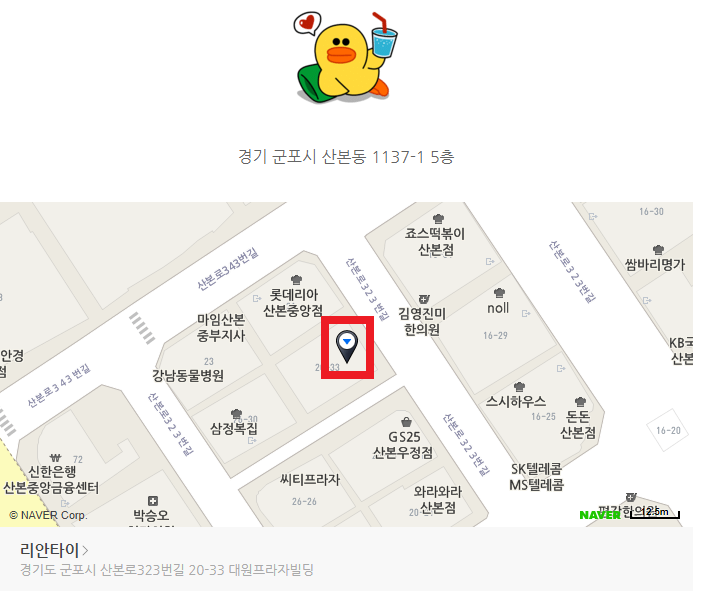Open the 리안타이 place details link

click(54, 550)
